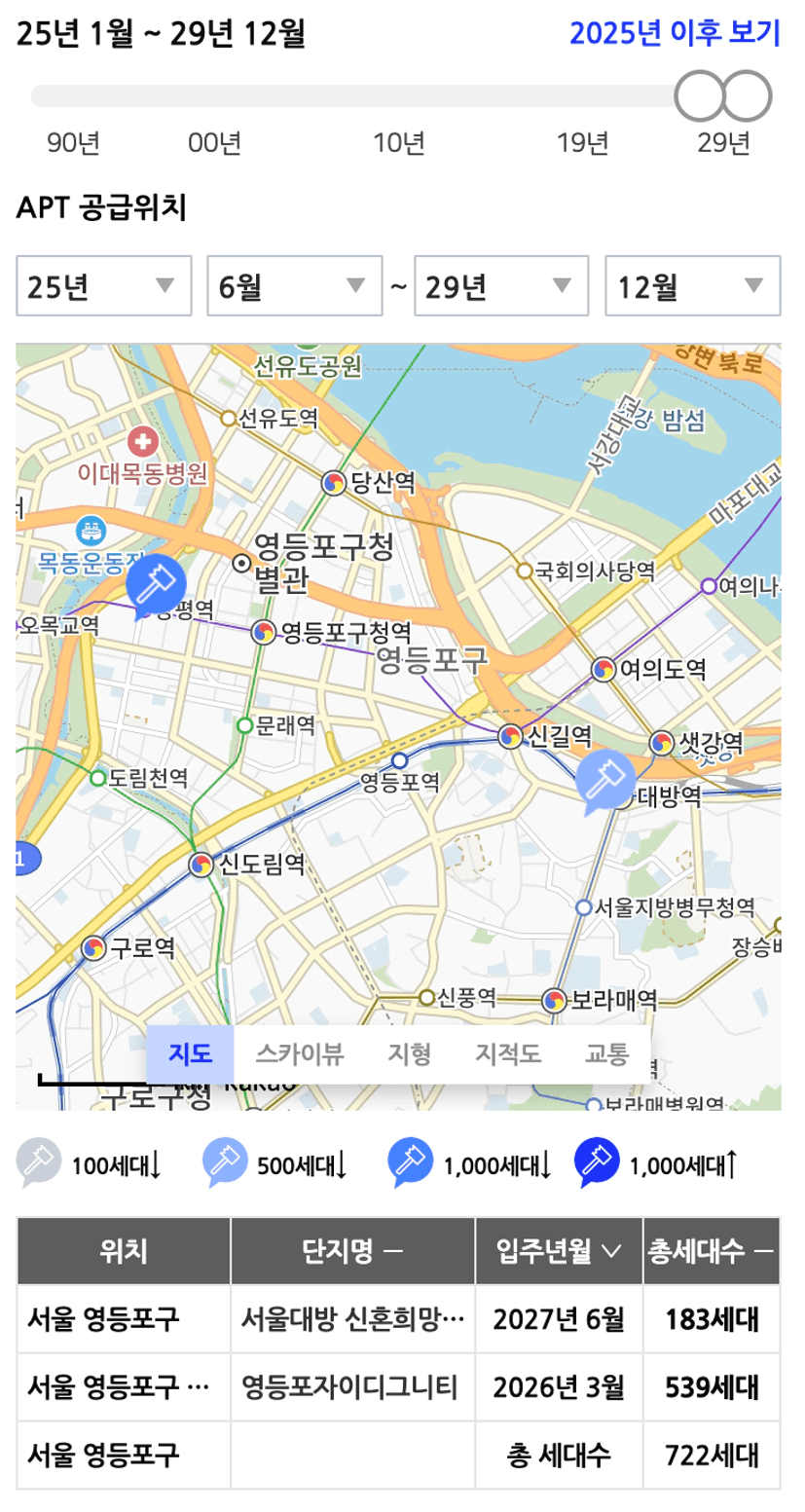
Task: Open the start year dropdown showing 25년
Action: (103, 286)
